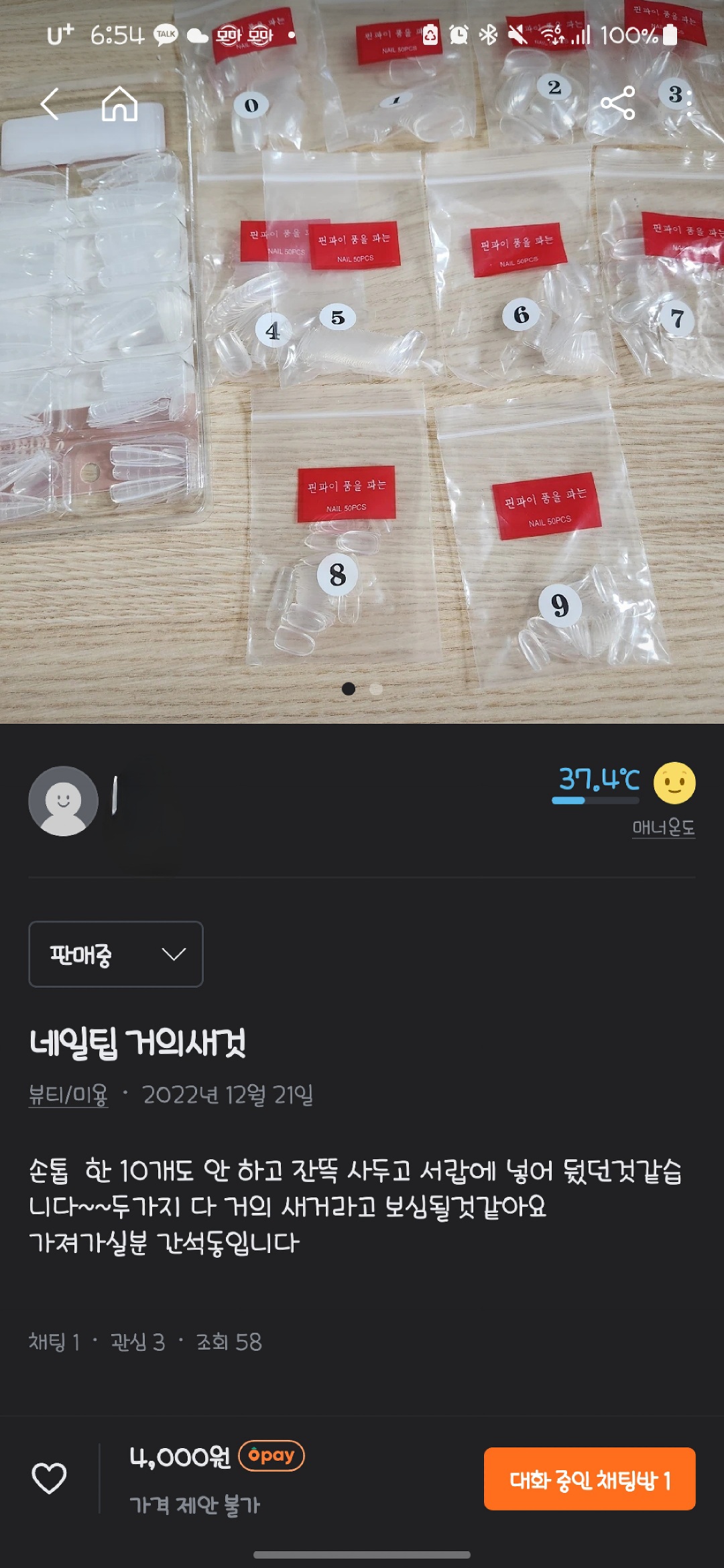Open 대화 중인 채팅방 1
Image resolution: width=724 pixels, height=1568 pixels.
(589, 1479)
